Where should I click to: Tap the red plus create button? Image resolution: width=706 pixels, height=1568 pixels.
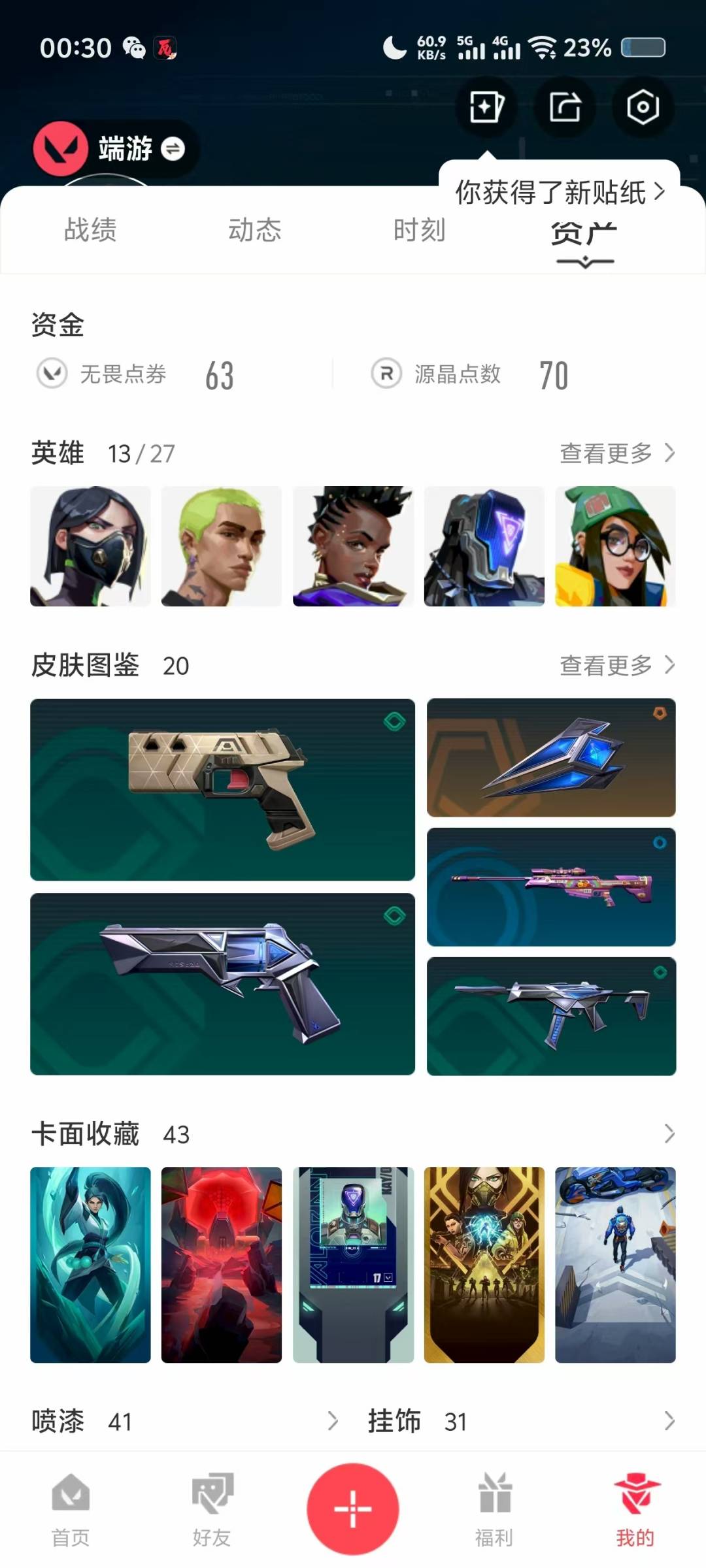click(x=353, y=1509)
